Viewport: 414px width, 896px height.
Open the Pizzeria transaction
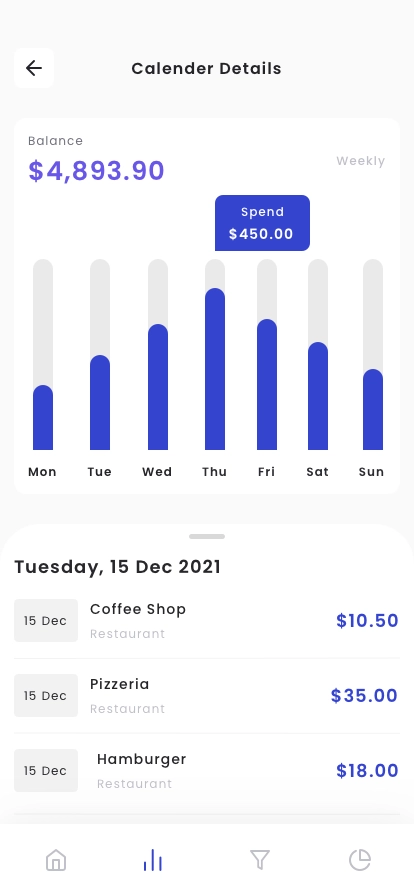pyautogui.click(x=206, y=695)
